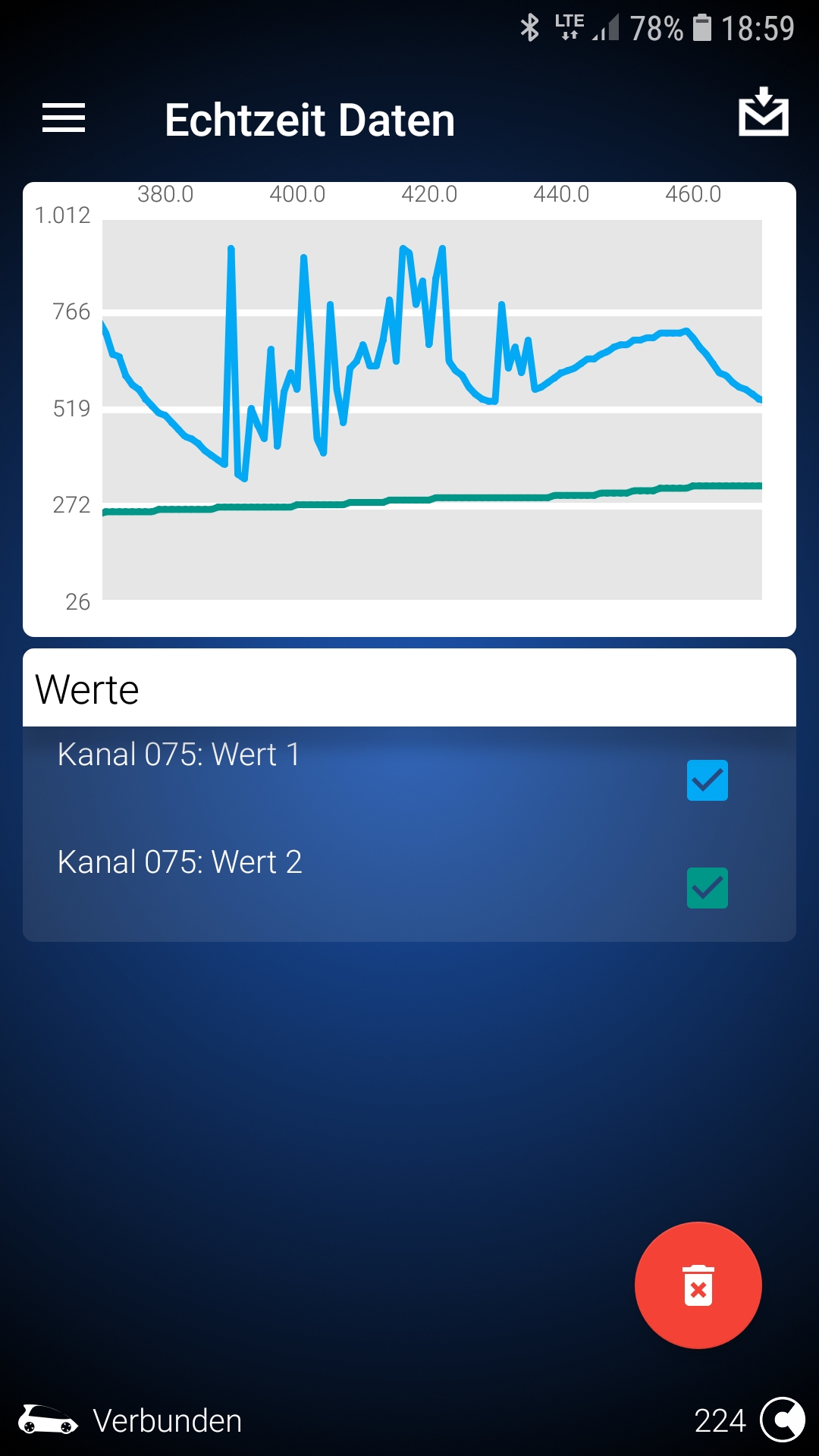Tap the save/export data icon

[x=764, y=112]
